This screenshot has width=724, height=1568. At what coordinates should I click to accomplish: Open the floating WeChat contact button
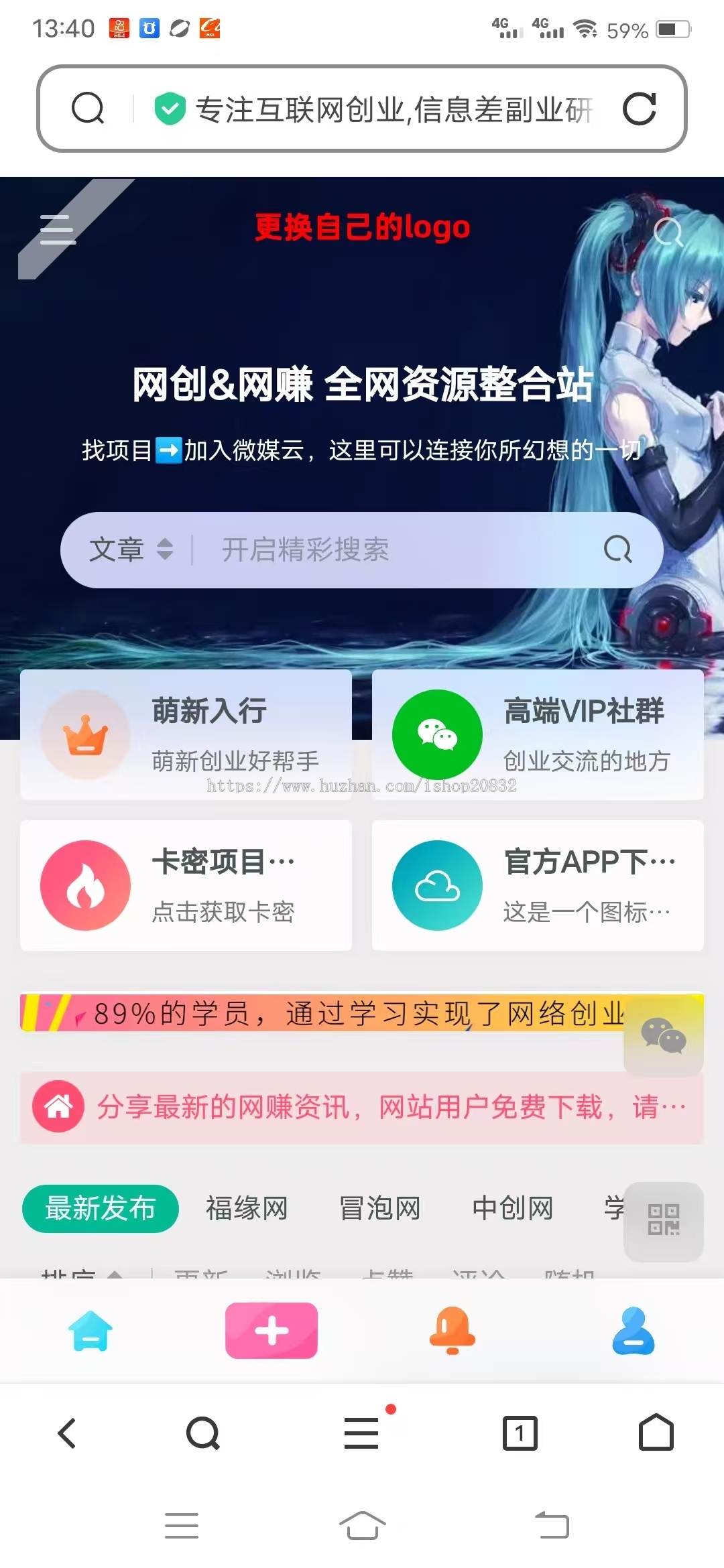(x=663, y=1035)
